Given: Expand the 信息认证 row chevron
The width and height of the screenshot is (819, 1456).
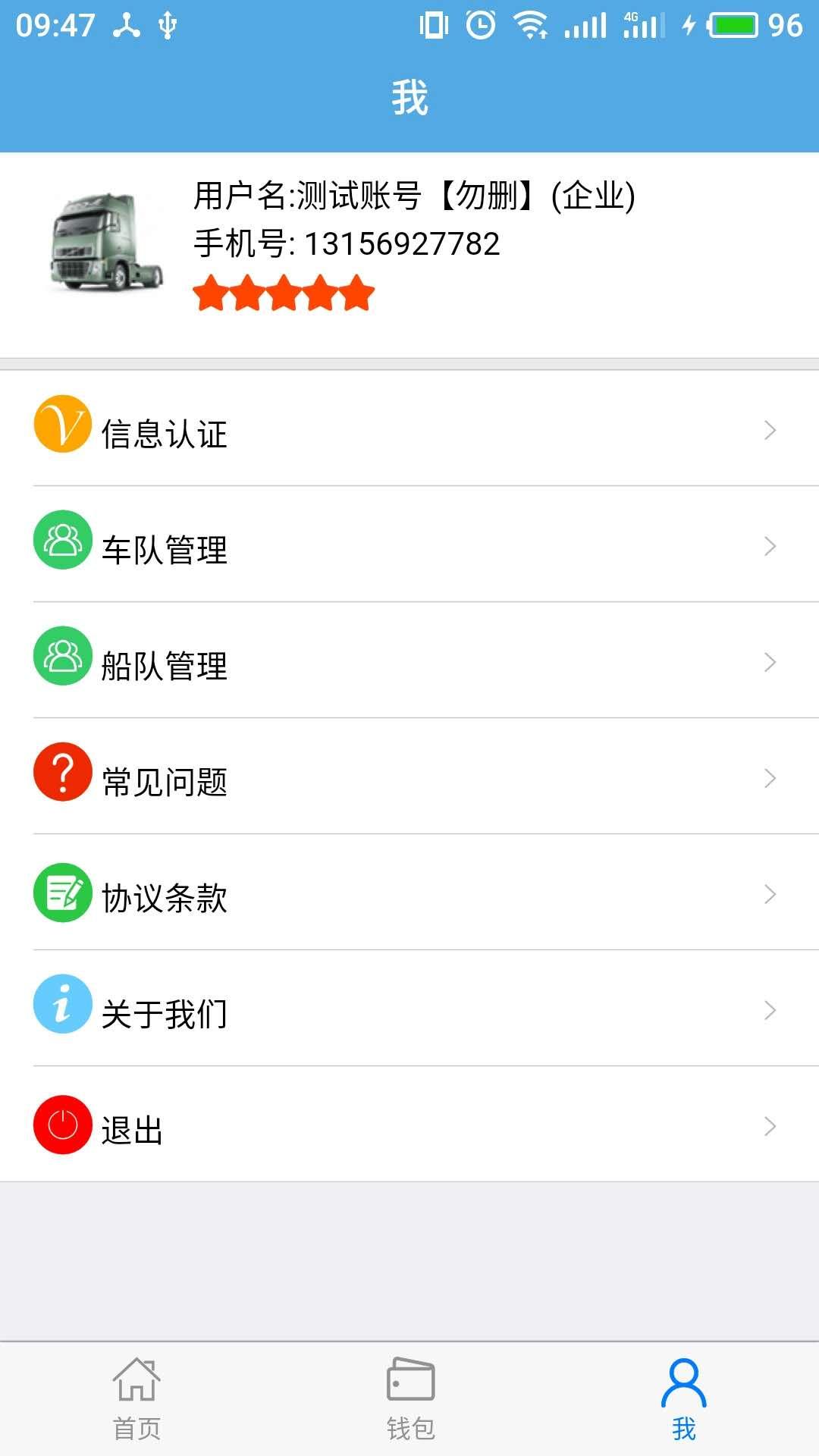Looking at the screenshot, I should 772,429.
